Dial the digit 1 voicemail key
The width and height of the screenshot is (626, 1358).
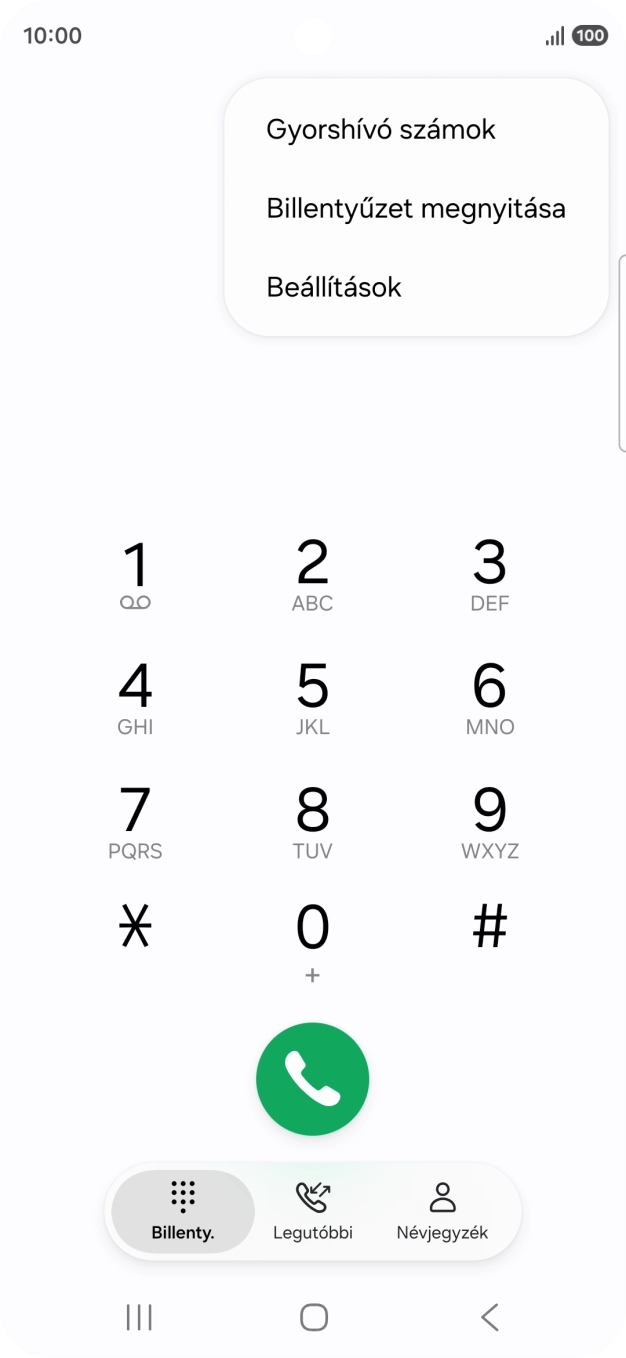[x=135, y=575]
